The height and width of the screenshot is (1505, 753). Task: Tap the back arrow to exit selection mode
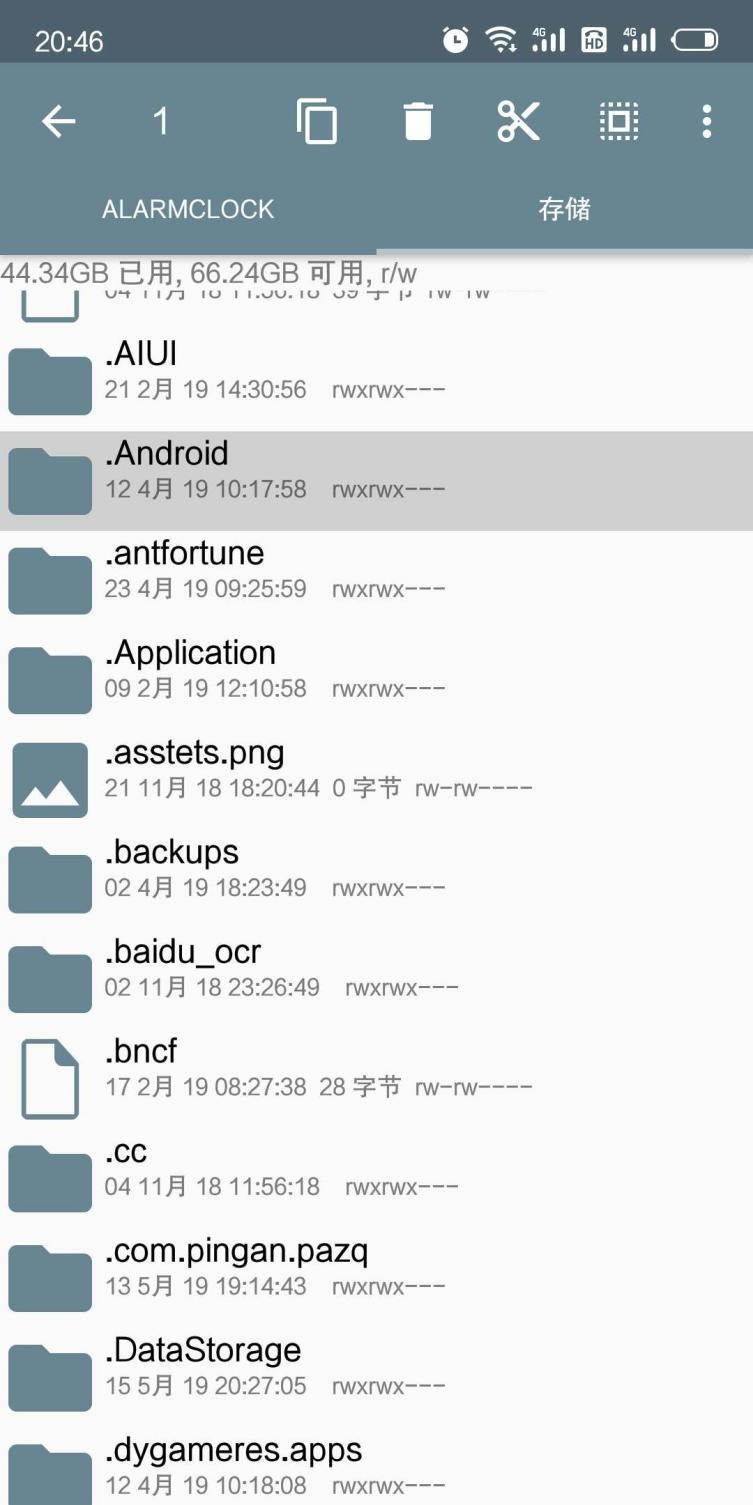57,121
